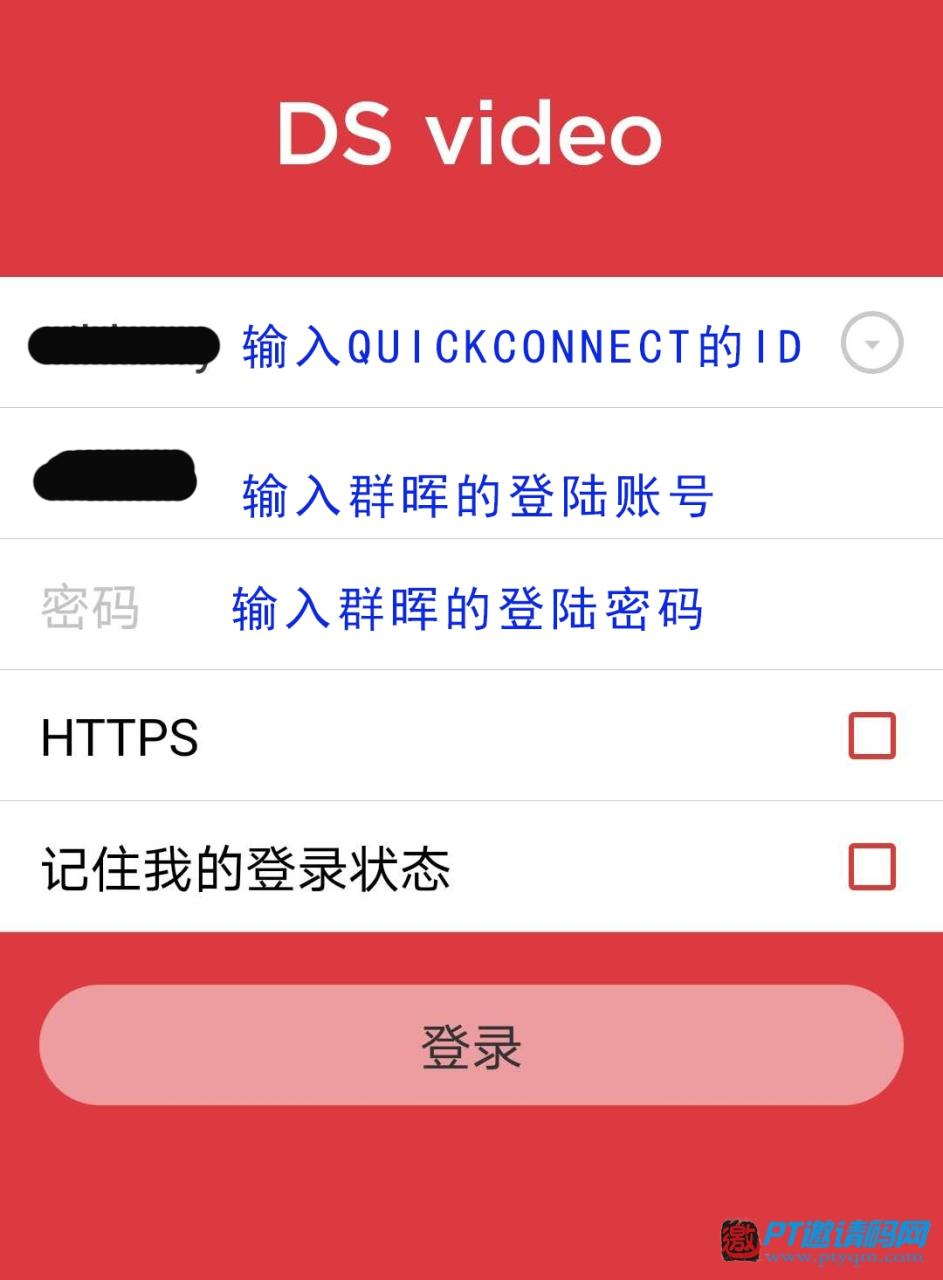Viewport: 943px width, 1280px height.
Task: Enable the HTTPS checkbox
Action: point(871,737)
